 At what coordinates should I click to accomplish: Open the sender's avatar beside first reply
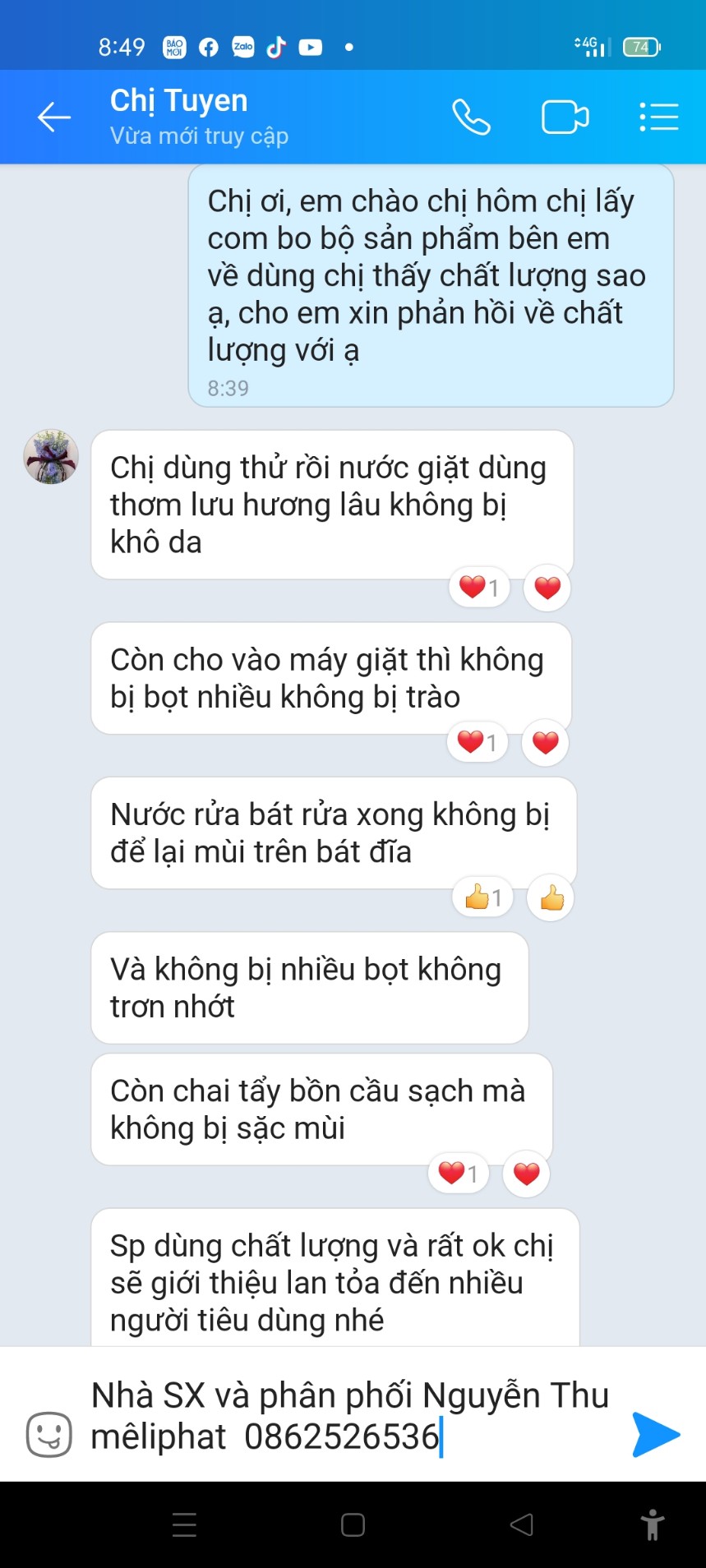click(x=51, y=457)
